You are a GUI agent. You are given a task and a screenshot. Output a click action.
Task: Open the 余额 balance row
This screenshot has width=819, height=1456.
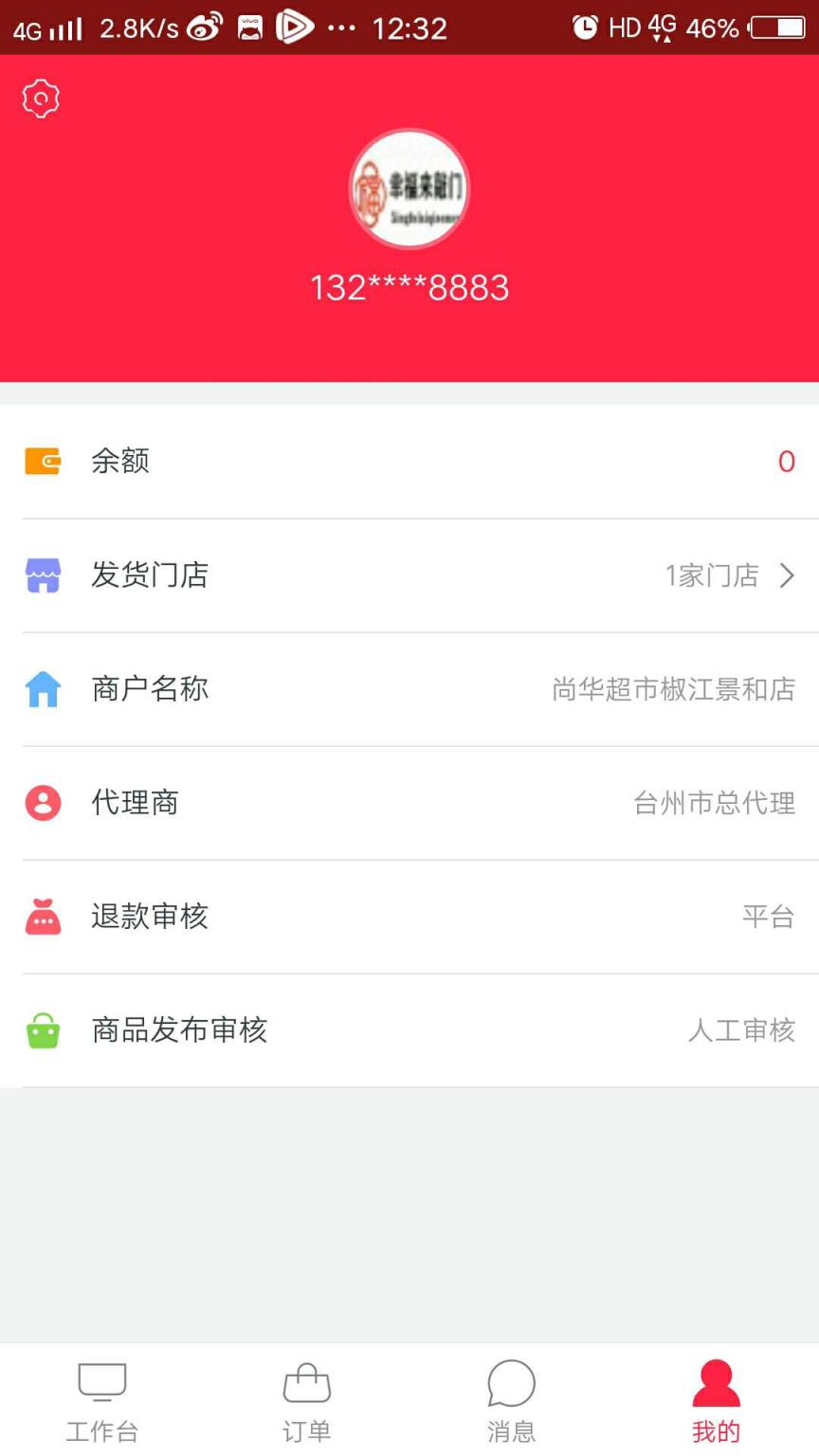[x=409, y=462]
